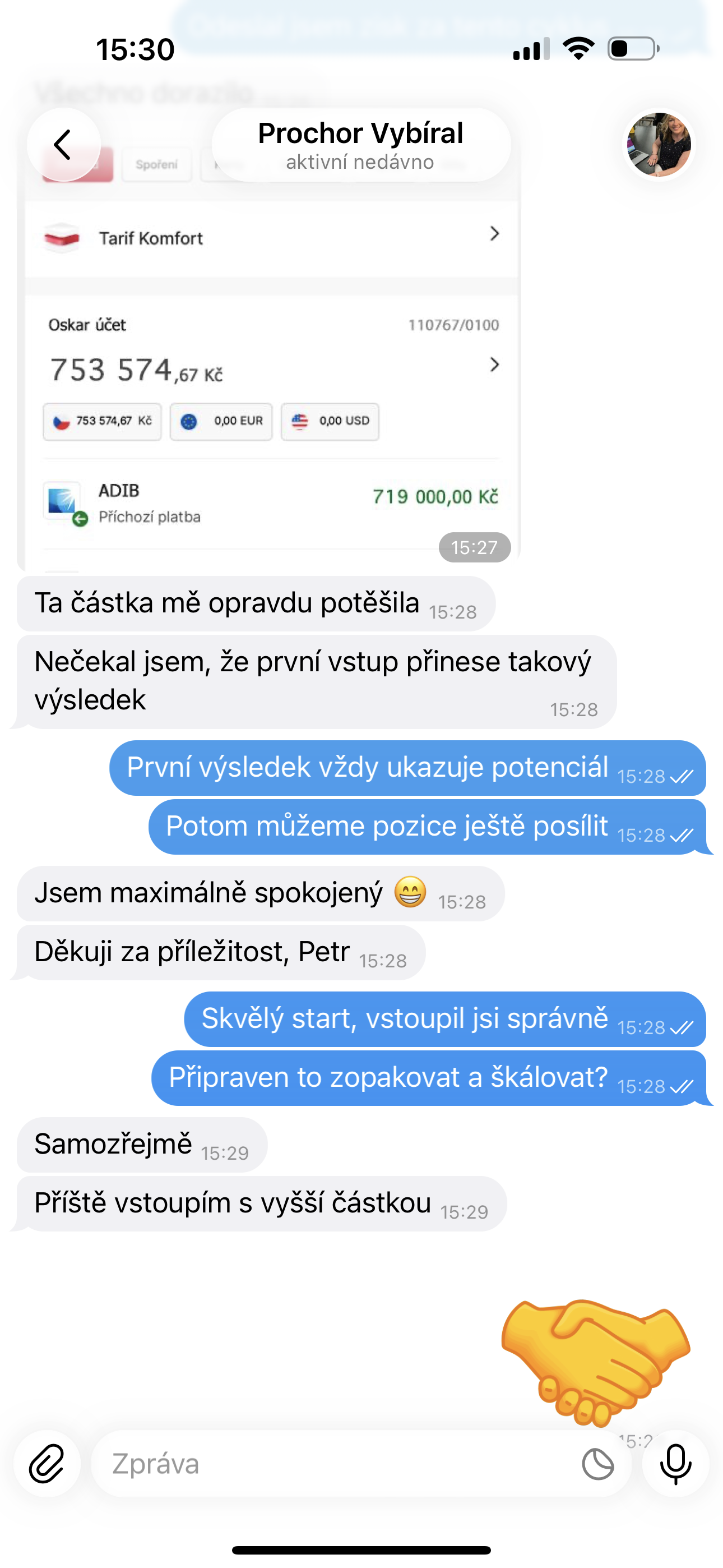Tap the EU flag icon next to EUR balance
This screenshot has width=723, height=1568.
(x=191, y=421)
